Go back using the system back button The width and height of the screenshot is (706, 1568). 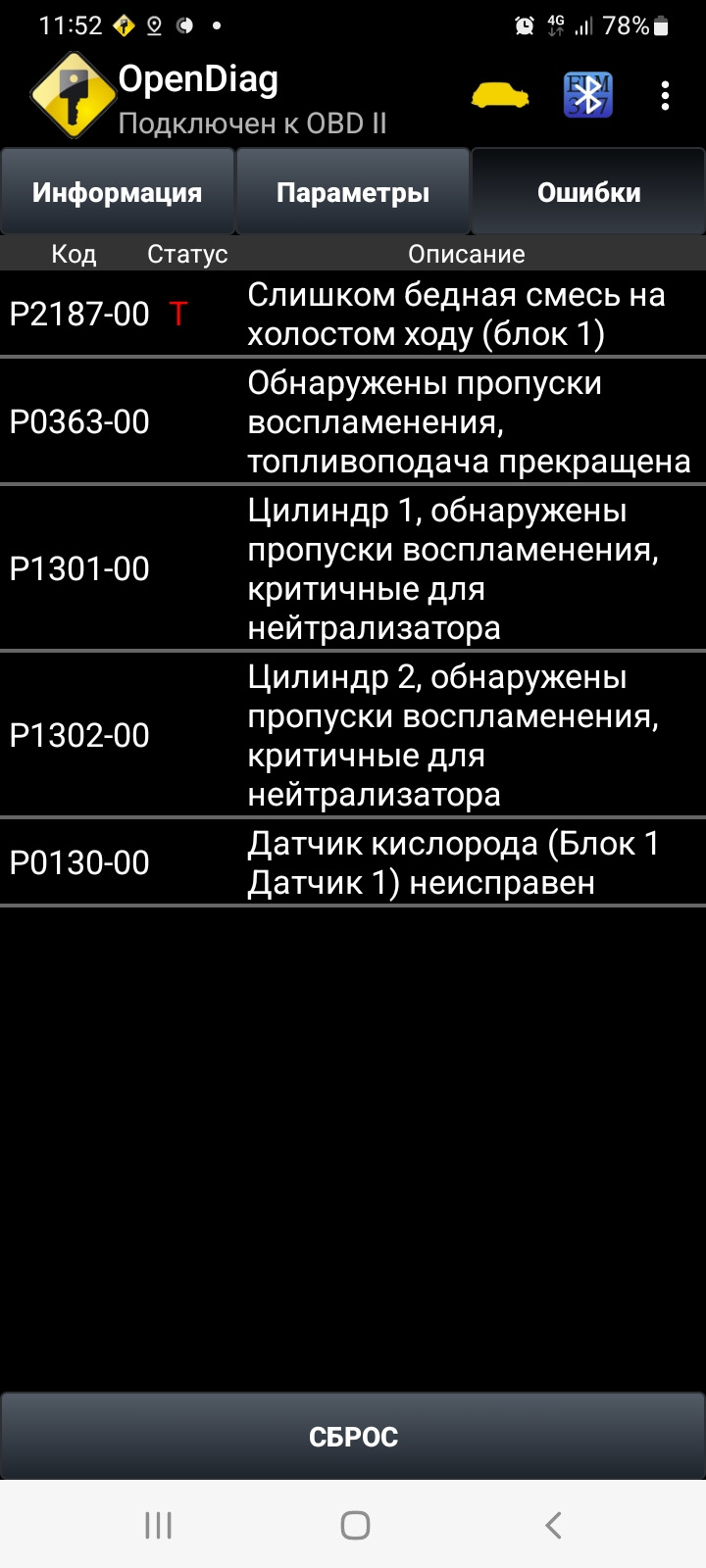pos(552,1525)
